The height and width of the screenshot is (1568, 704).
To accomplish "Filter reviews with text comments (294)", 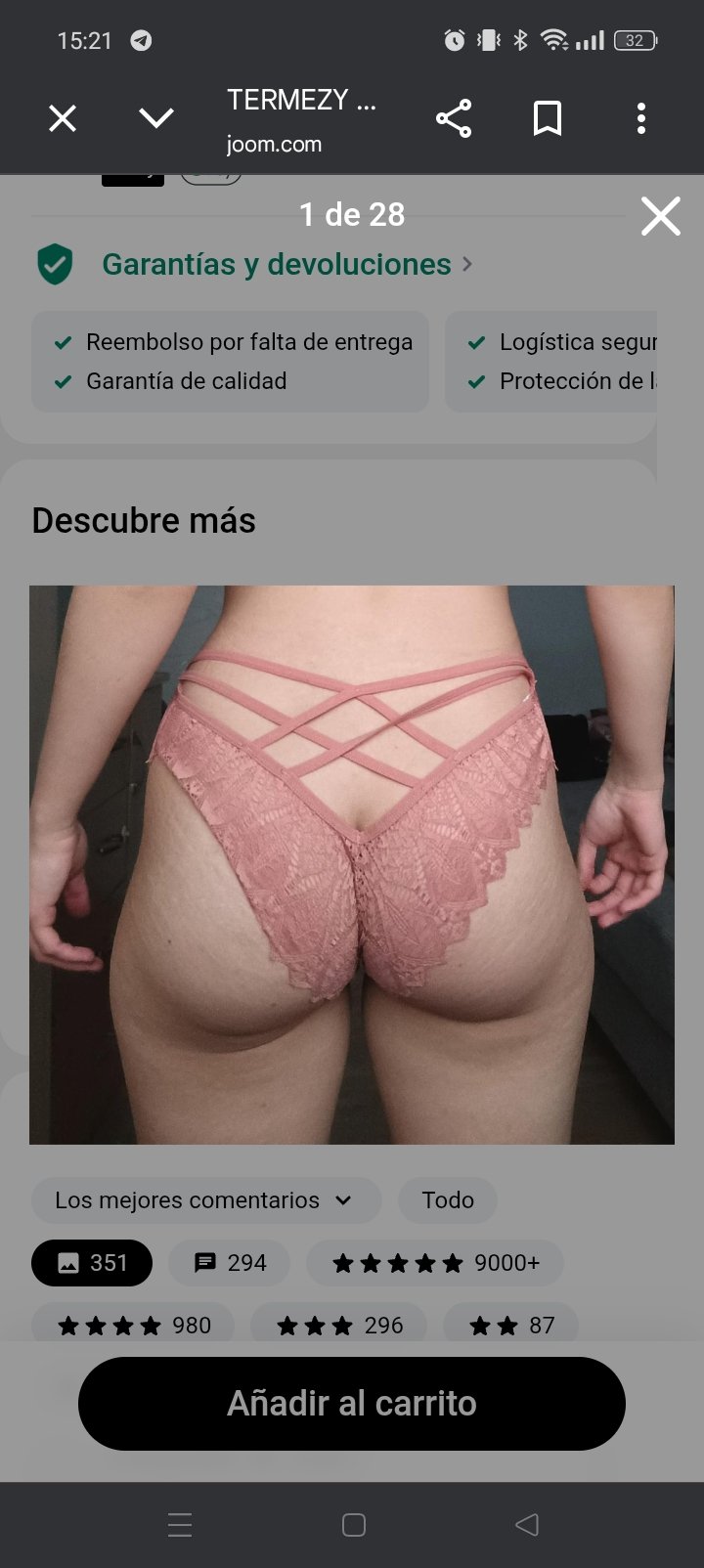I will 230,1263.
